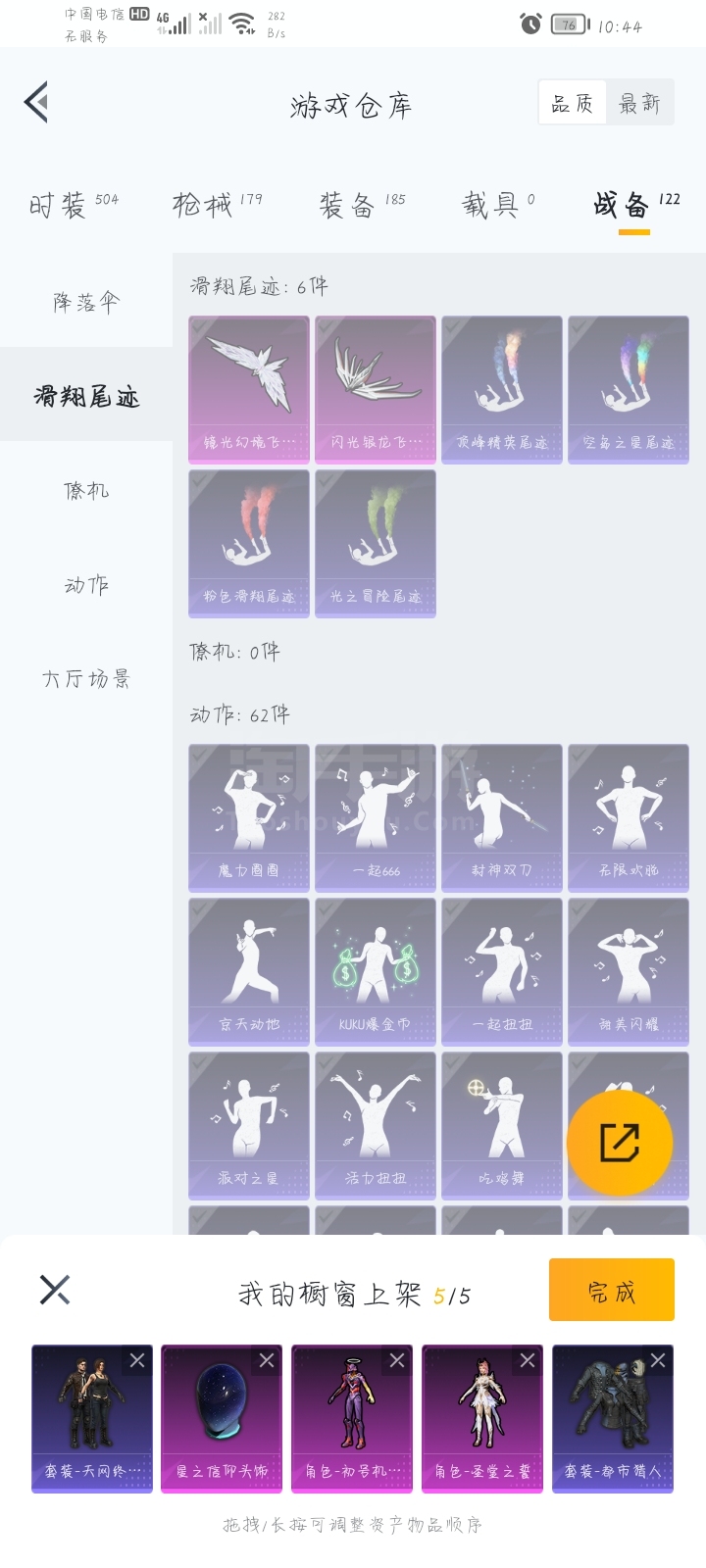This screenshot has height=1568, width=706.
Task: Tap the yellow share floating button
Action: (620, 1143)
